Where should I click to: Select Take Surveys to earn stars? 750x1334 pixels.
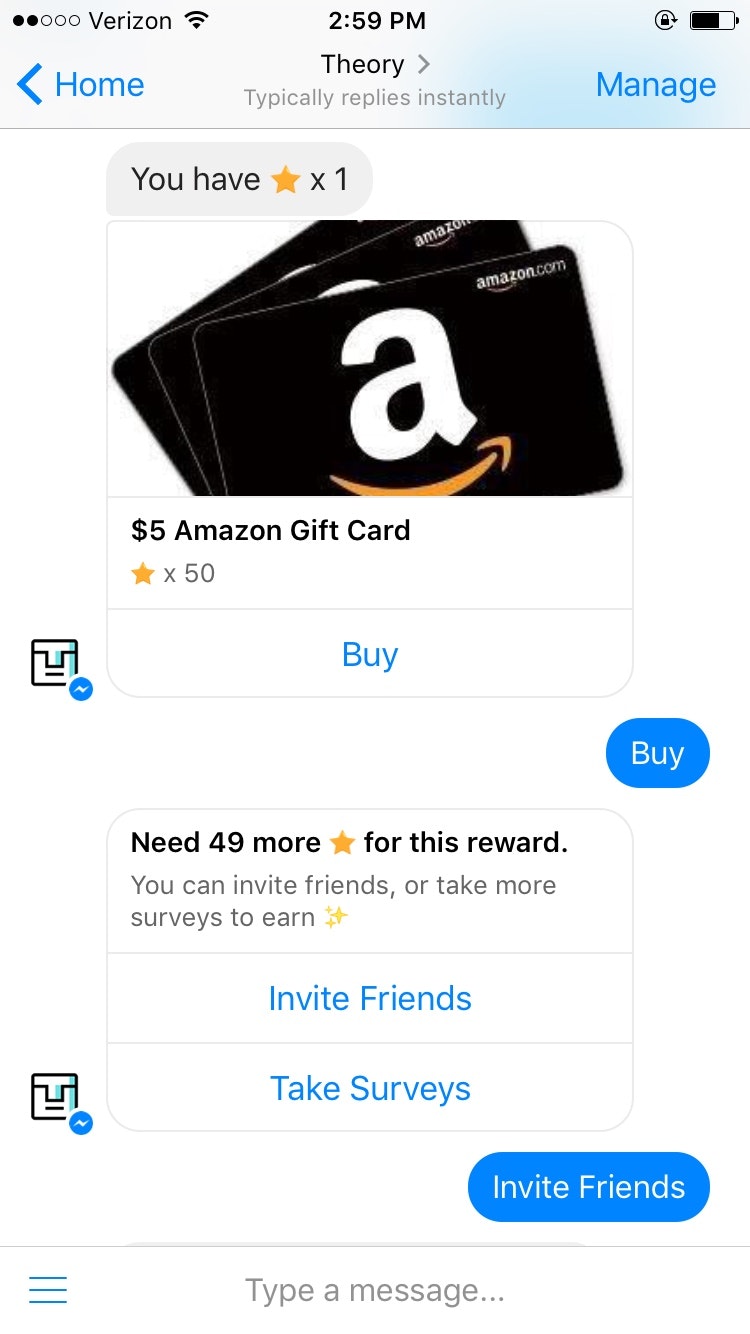369,1088
